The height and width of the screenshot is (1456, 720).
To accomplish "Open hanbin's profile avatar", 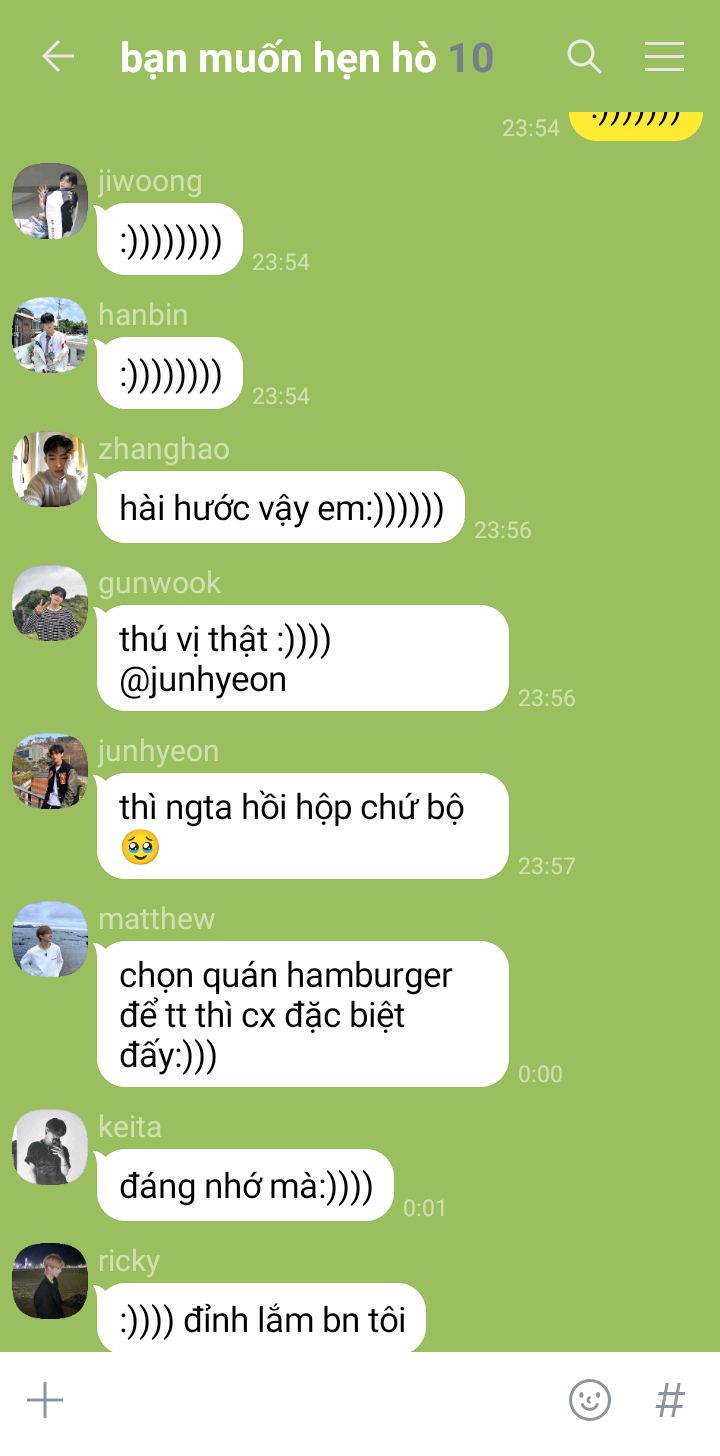I will pyautogui.click(x=50, y=335).
